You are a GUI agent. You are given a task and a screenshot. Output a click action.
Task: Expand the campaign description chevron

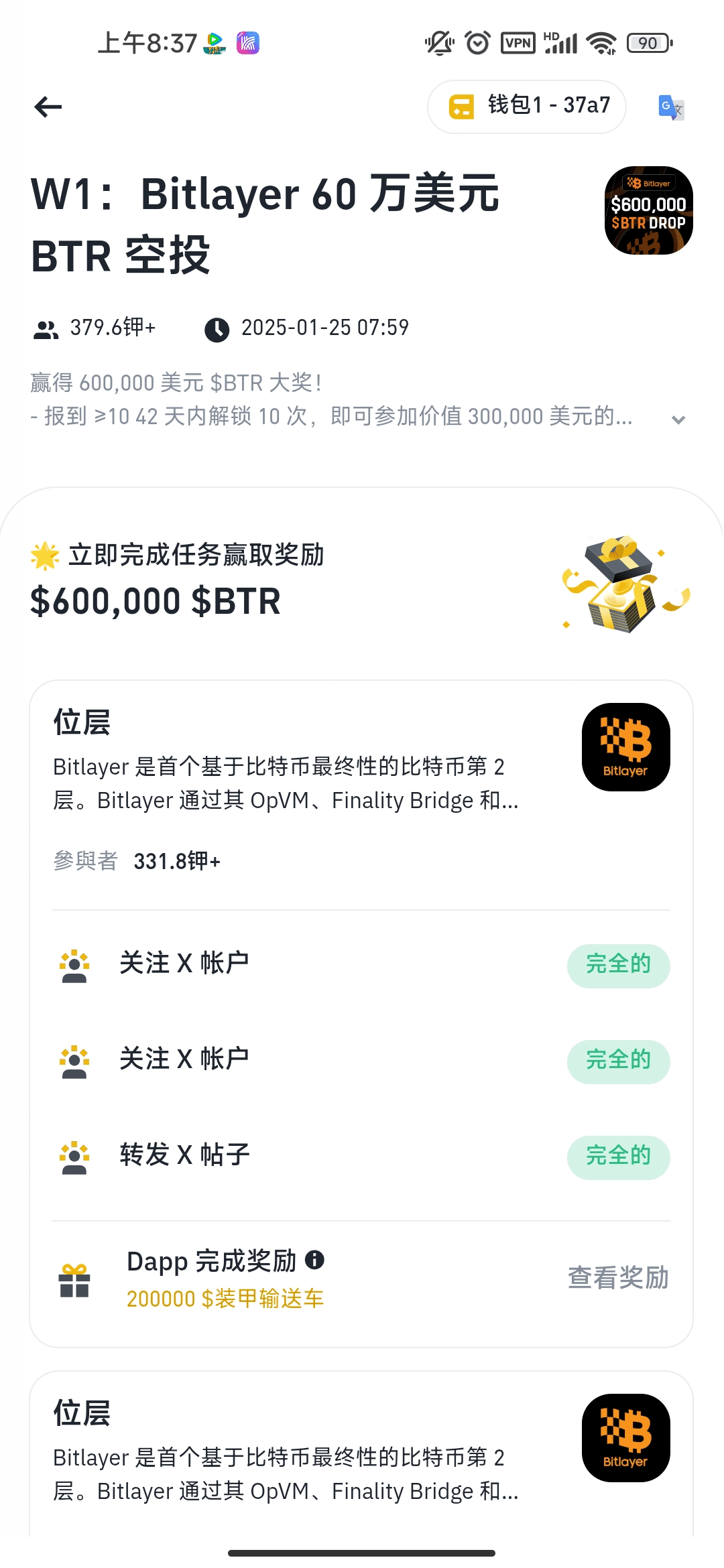click(x=678, y=419)
